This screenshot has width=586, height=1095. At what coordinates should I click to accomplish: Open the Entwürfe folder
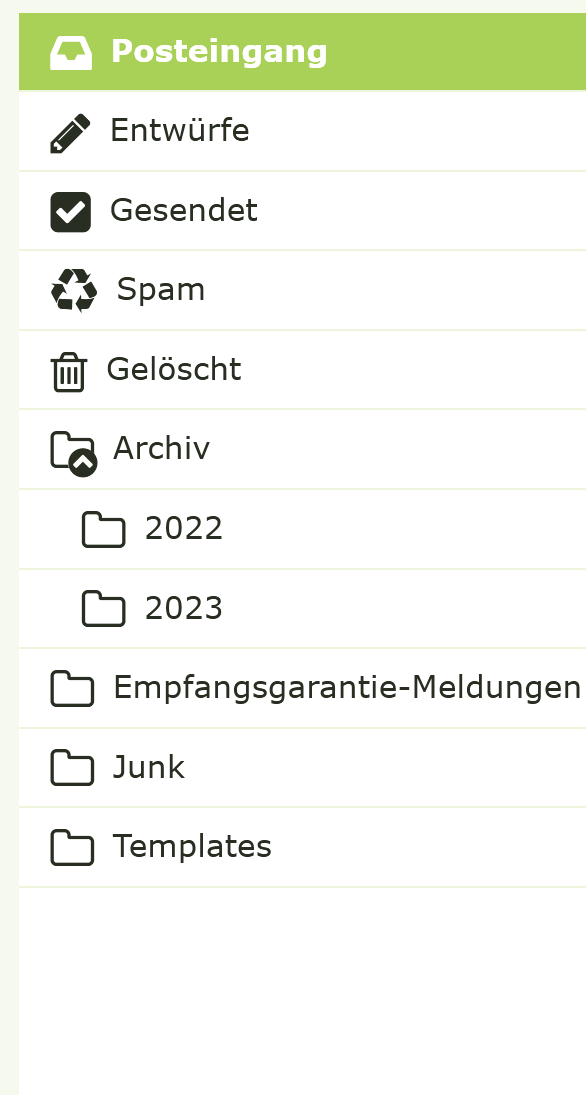pyautogui.click(x=302, y=131)
